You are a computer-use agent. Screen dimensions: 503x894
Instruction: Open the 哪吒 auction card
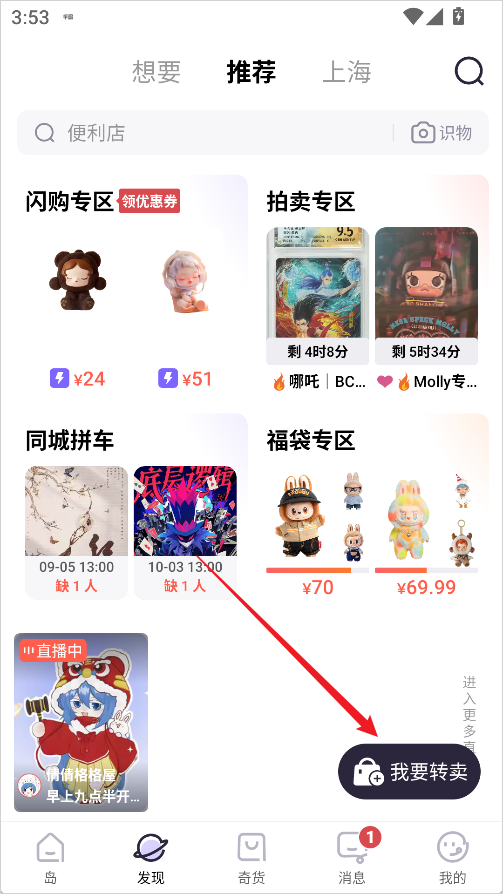pyautogui.click(x=318, y=308)
